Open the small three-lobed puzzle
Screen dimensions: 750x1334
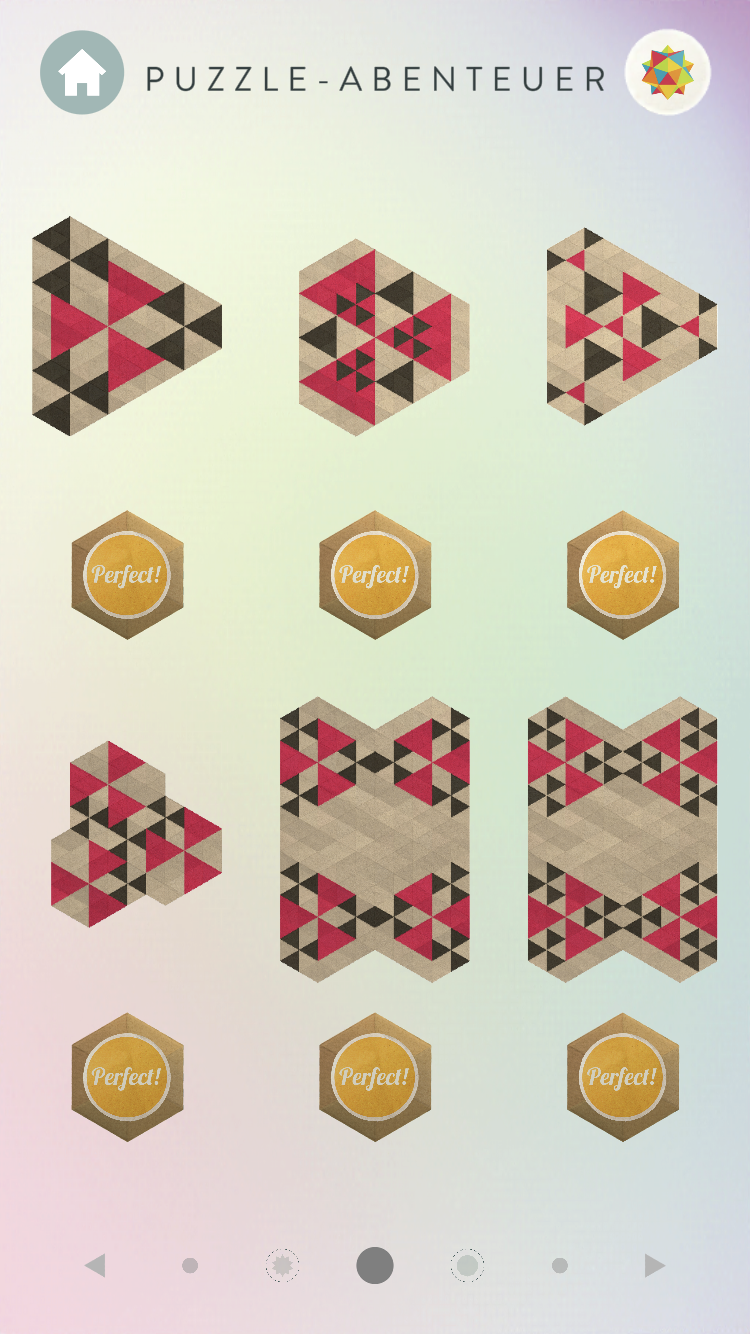click(x=133, y=836)
